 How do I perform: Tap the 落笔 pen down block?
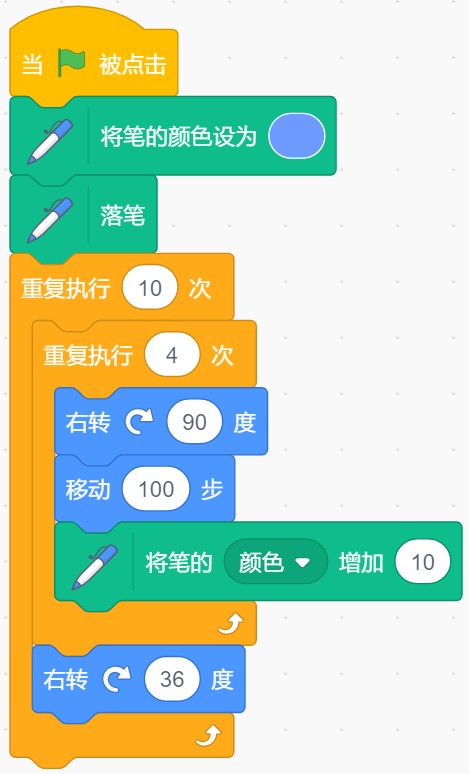(83, 215)
